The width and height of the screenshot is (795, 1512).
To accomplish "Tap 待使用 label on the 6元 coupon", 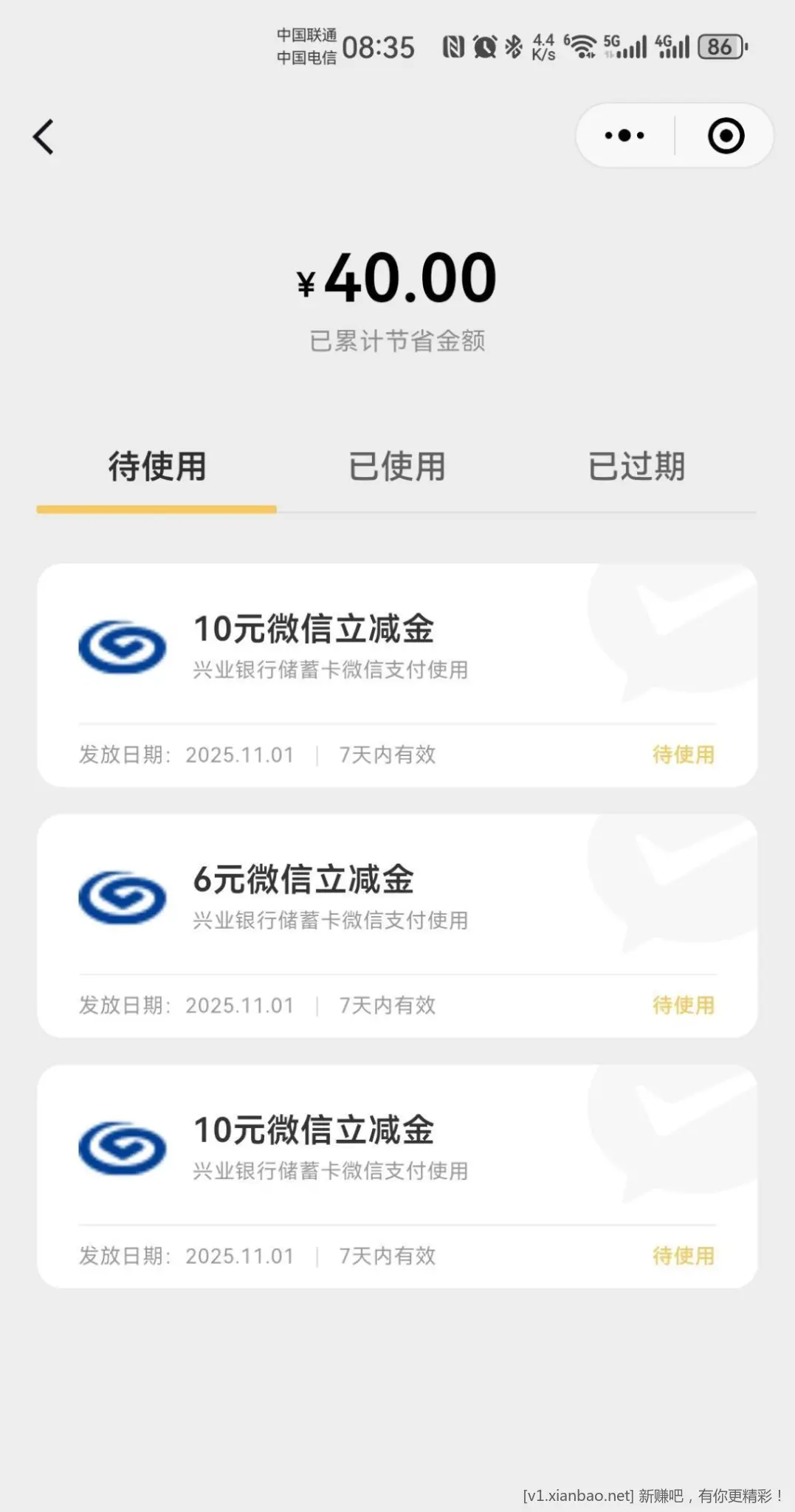I will pyautogui.click(x=683, y=1005).
